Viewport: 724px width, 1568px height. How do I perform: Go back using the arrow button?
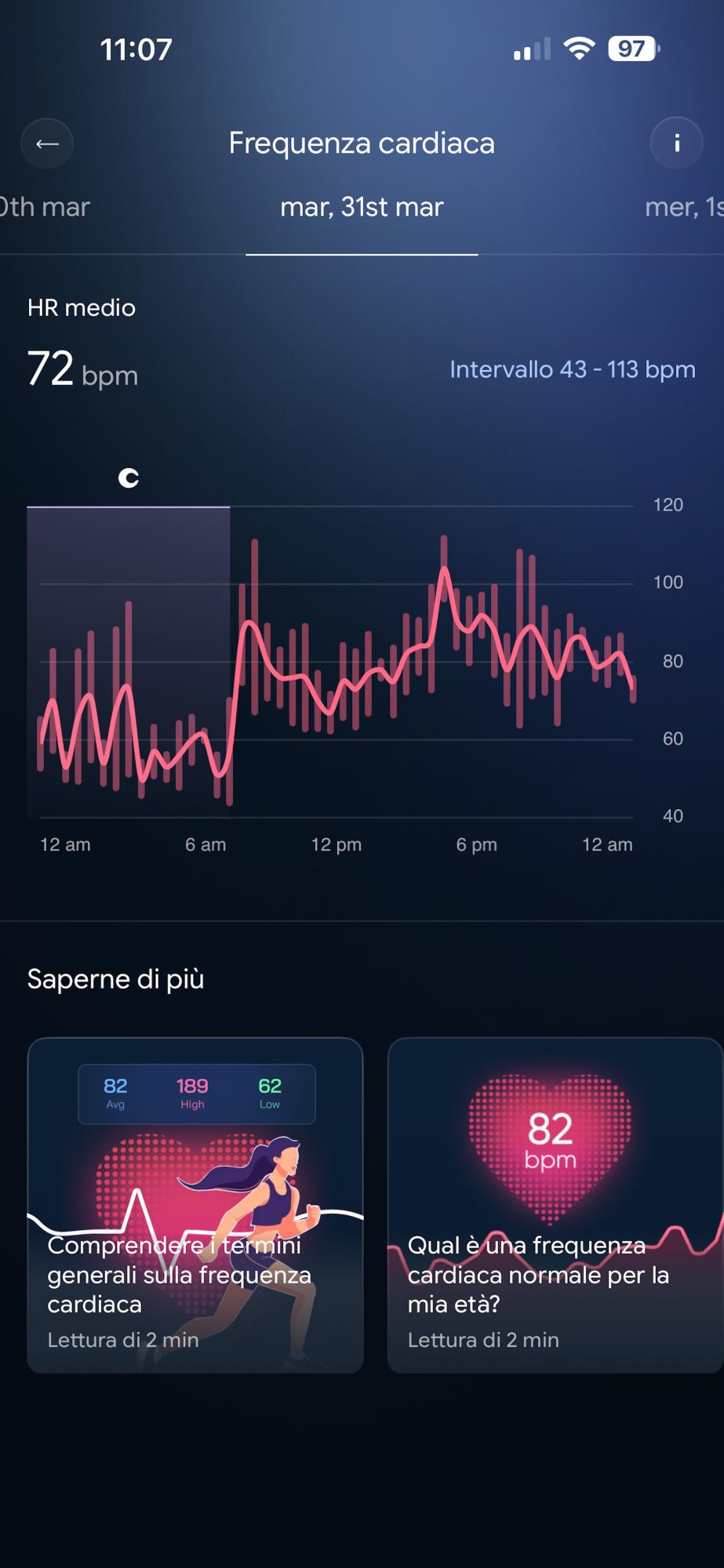(47, 143)
